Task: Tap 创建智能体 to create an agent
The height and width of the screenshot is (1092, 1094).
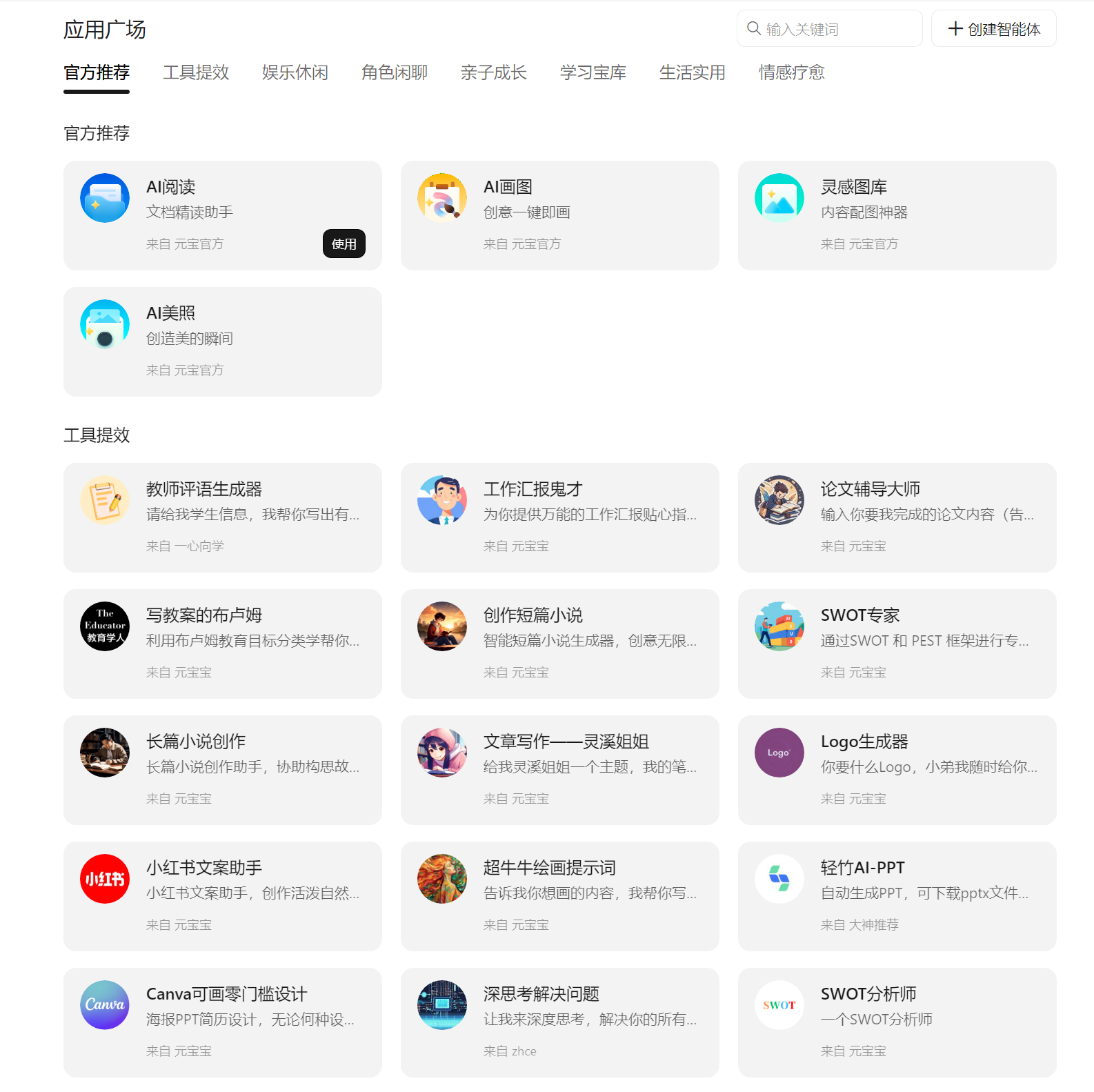Action: (x=993, y=29)
